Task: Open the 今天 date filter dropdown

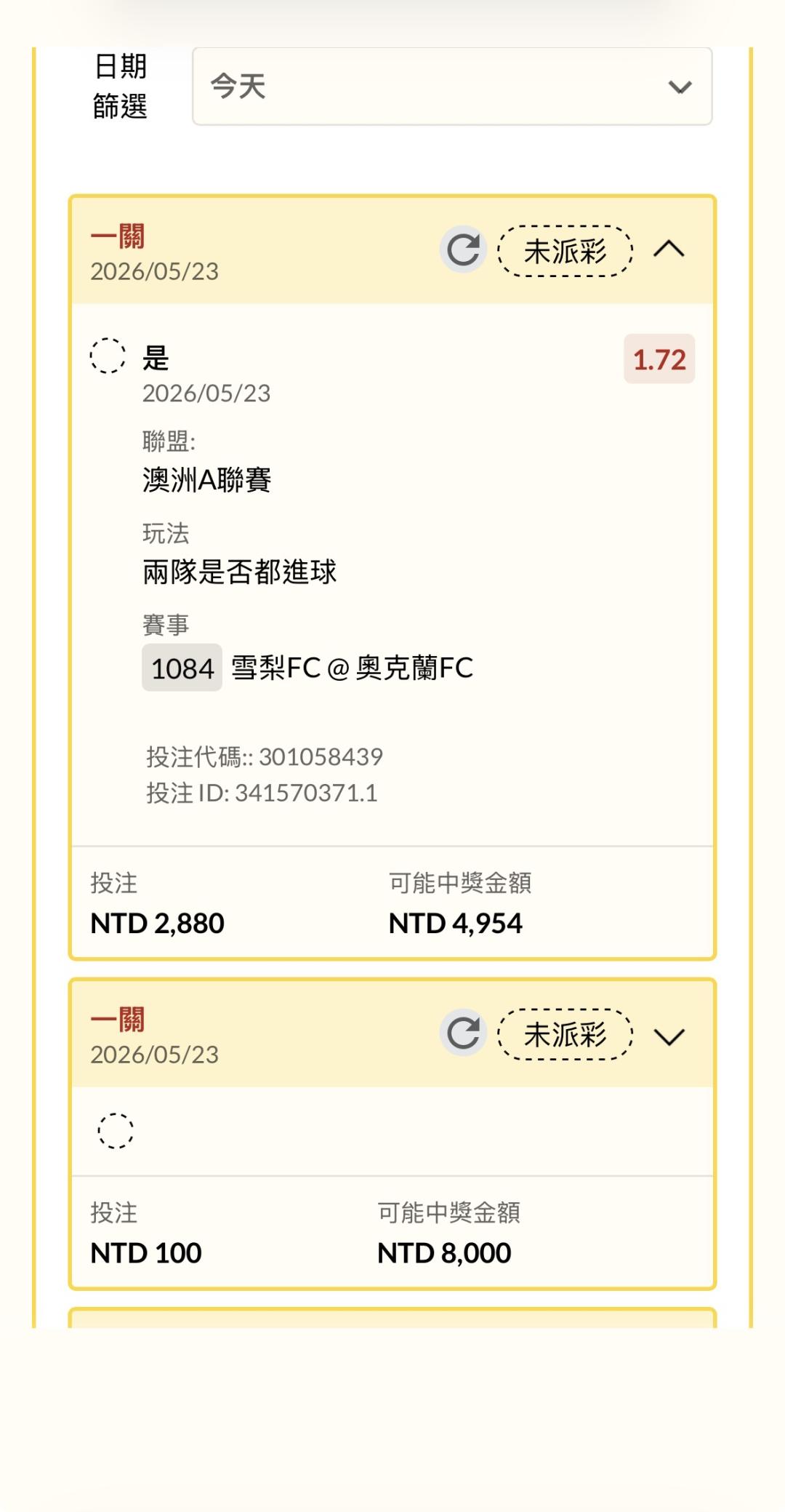Action: pyautogui.click(x=451, y=87)
